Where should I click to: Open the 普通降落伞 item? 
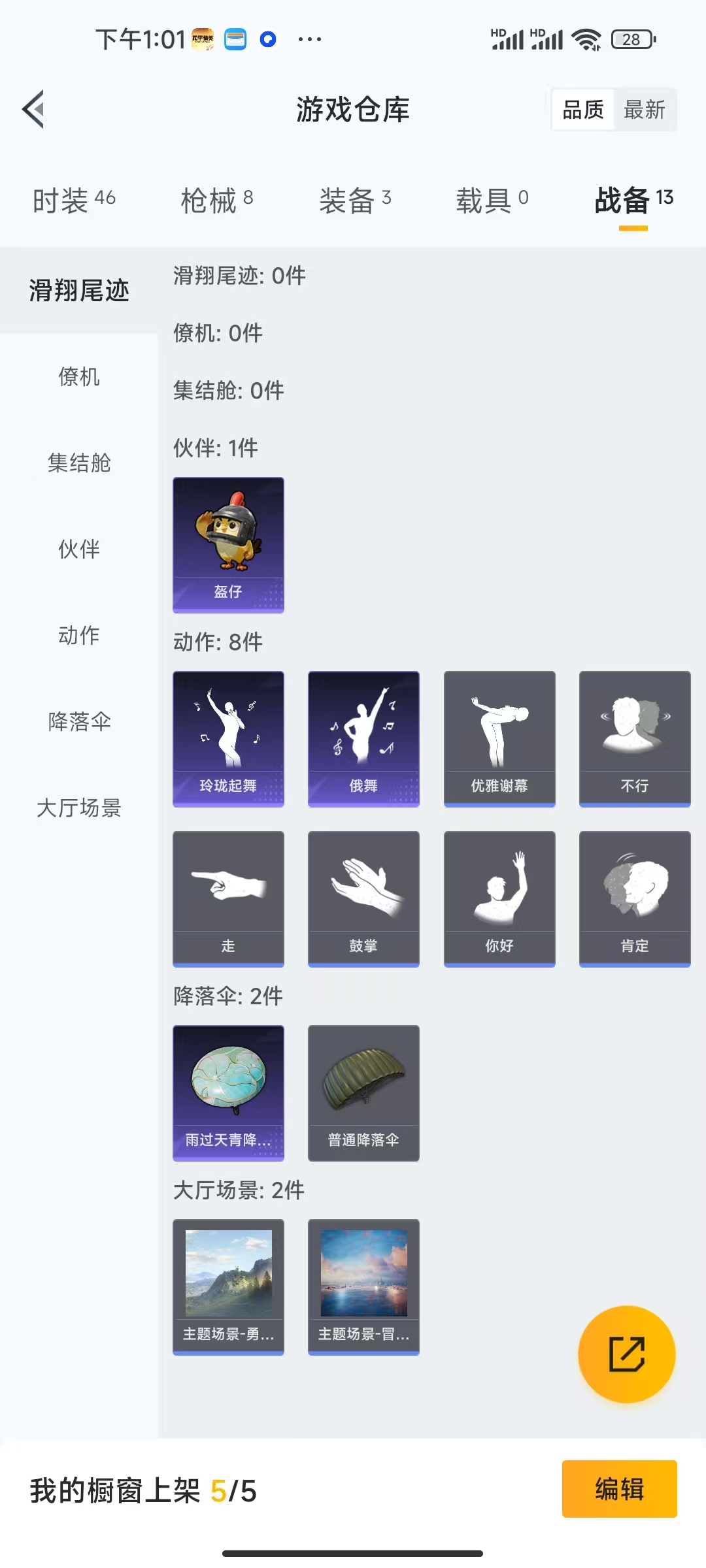coord(363,1093)
